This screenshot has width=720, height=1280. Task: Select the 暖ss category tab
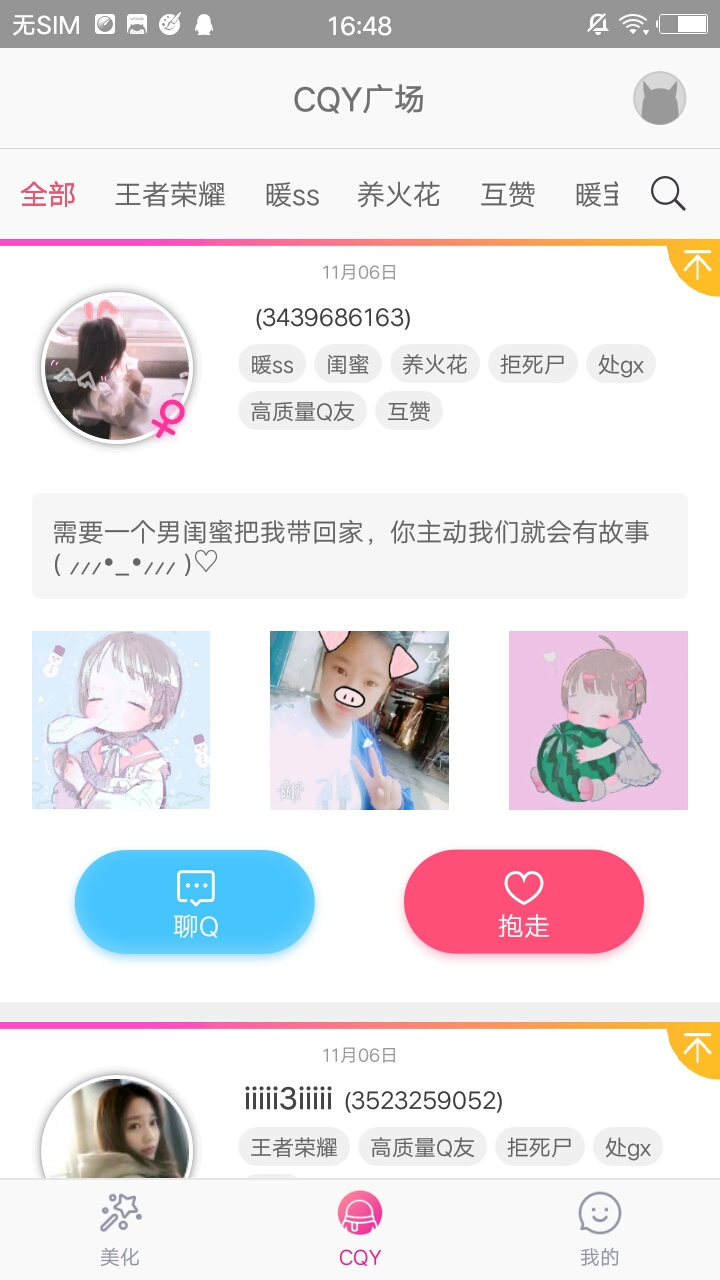click(292, 194)
